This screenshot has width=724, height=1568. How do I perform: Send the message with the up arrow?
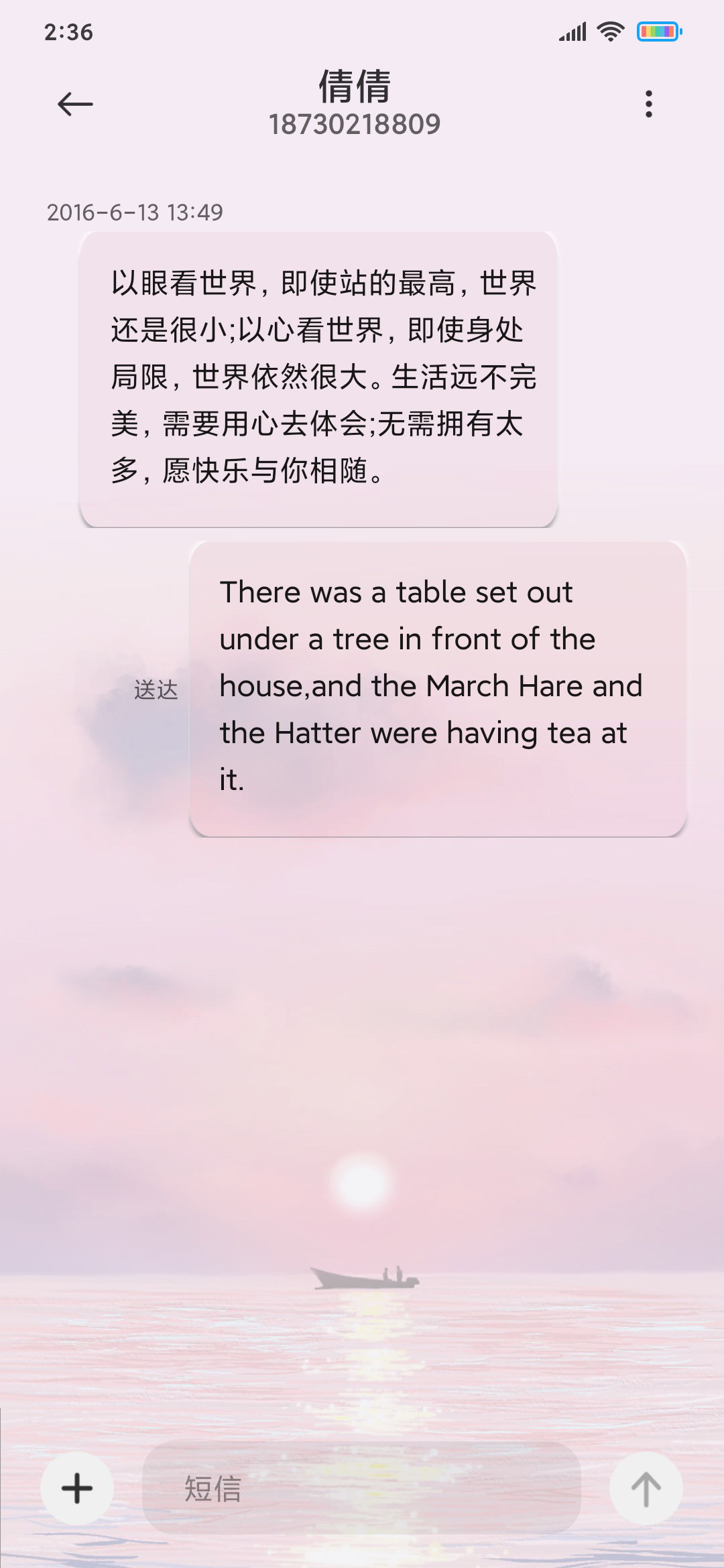click(x=646, y=1488)
